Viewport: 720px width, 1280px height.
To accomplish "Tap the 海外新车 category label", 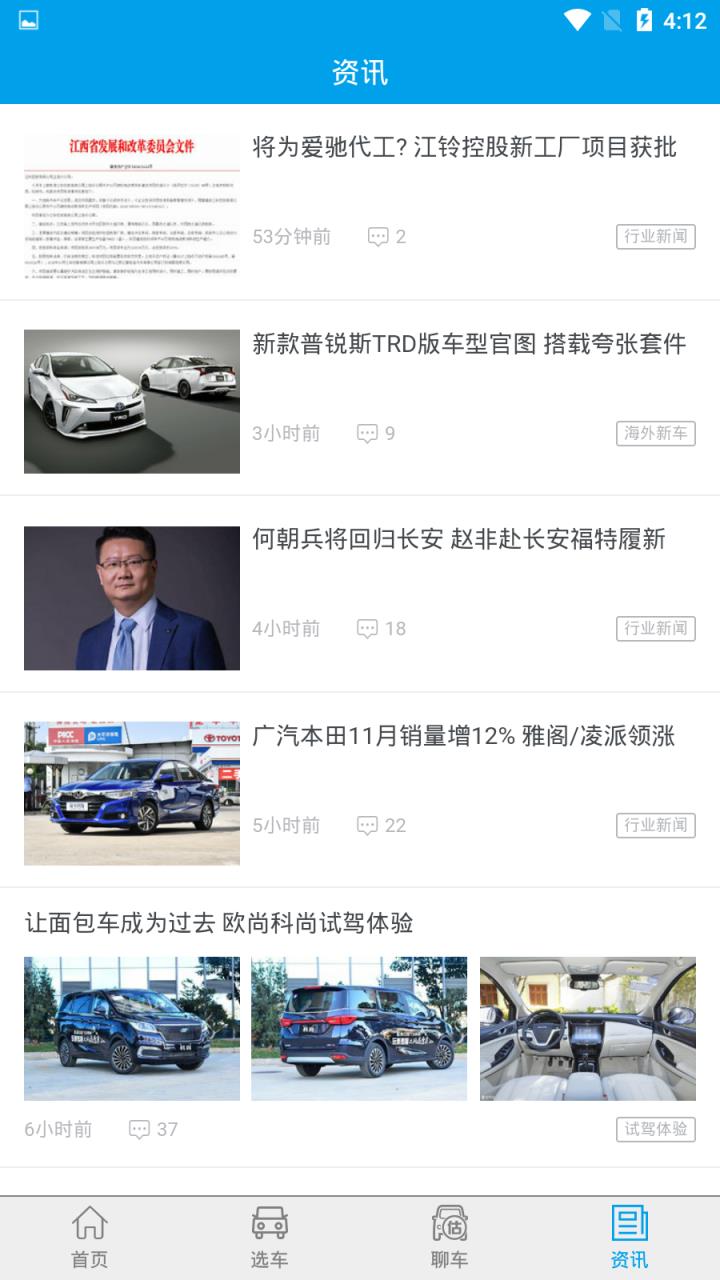I will (x=655, y=433).
